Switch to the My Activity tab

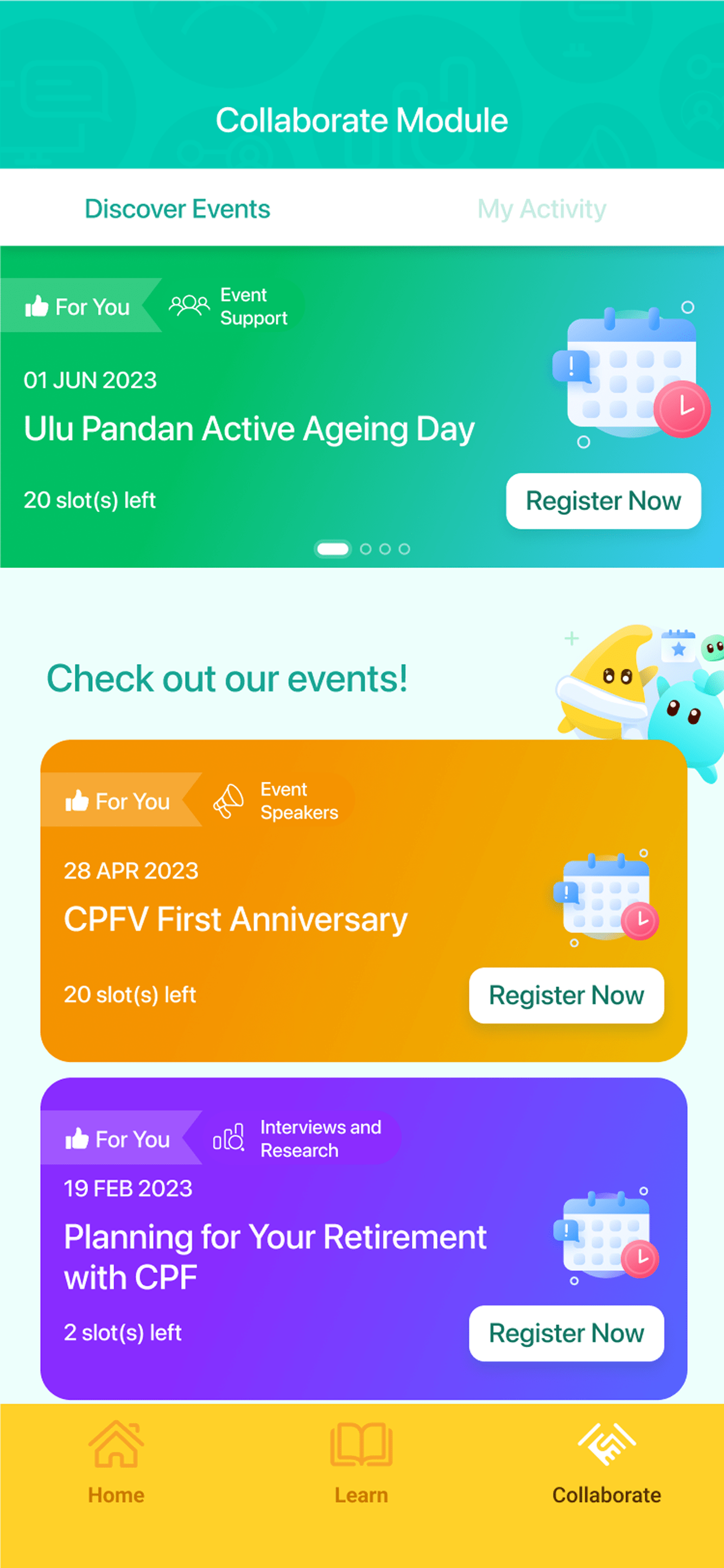tap(541, 209)
